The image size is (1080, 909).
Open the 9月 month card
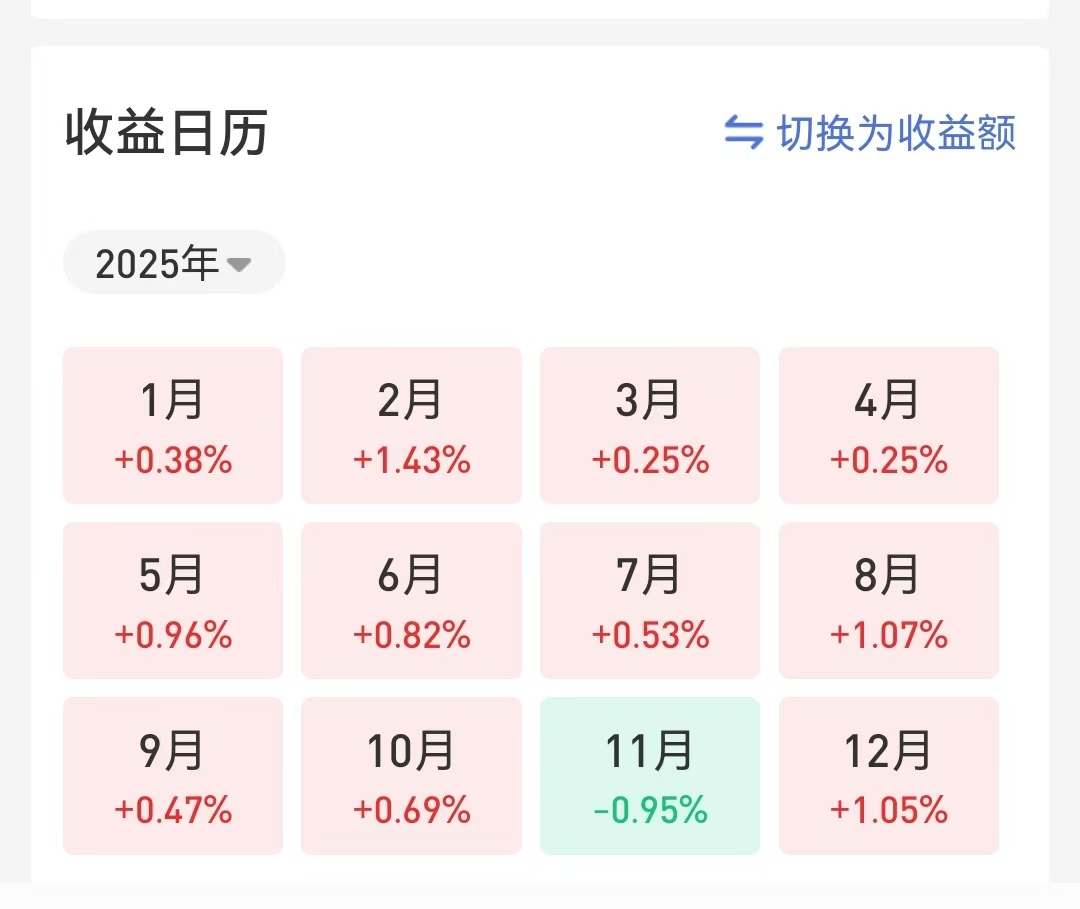(x=173, y=776)
